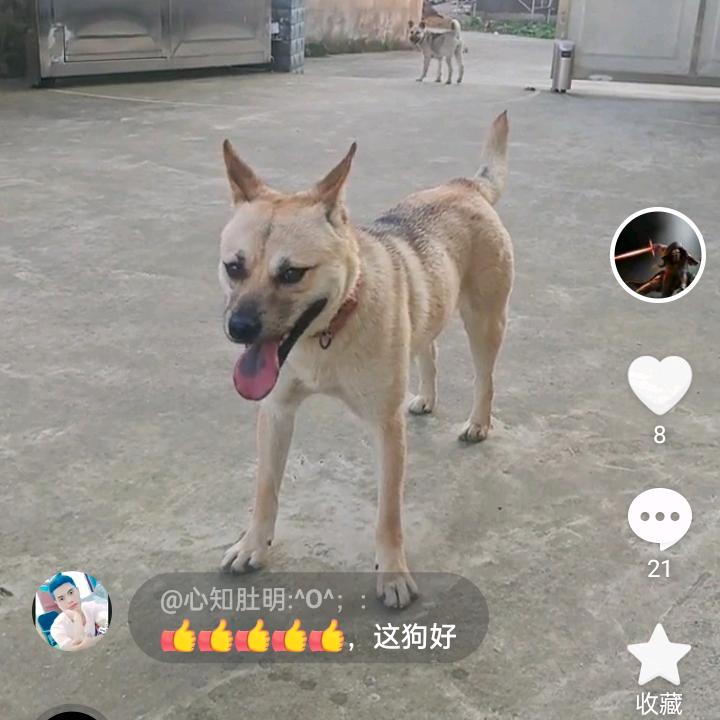Open the floating comment from 心知肚明
The height and width of the screenshot is (720, 720).
tap(308, 618)
